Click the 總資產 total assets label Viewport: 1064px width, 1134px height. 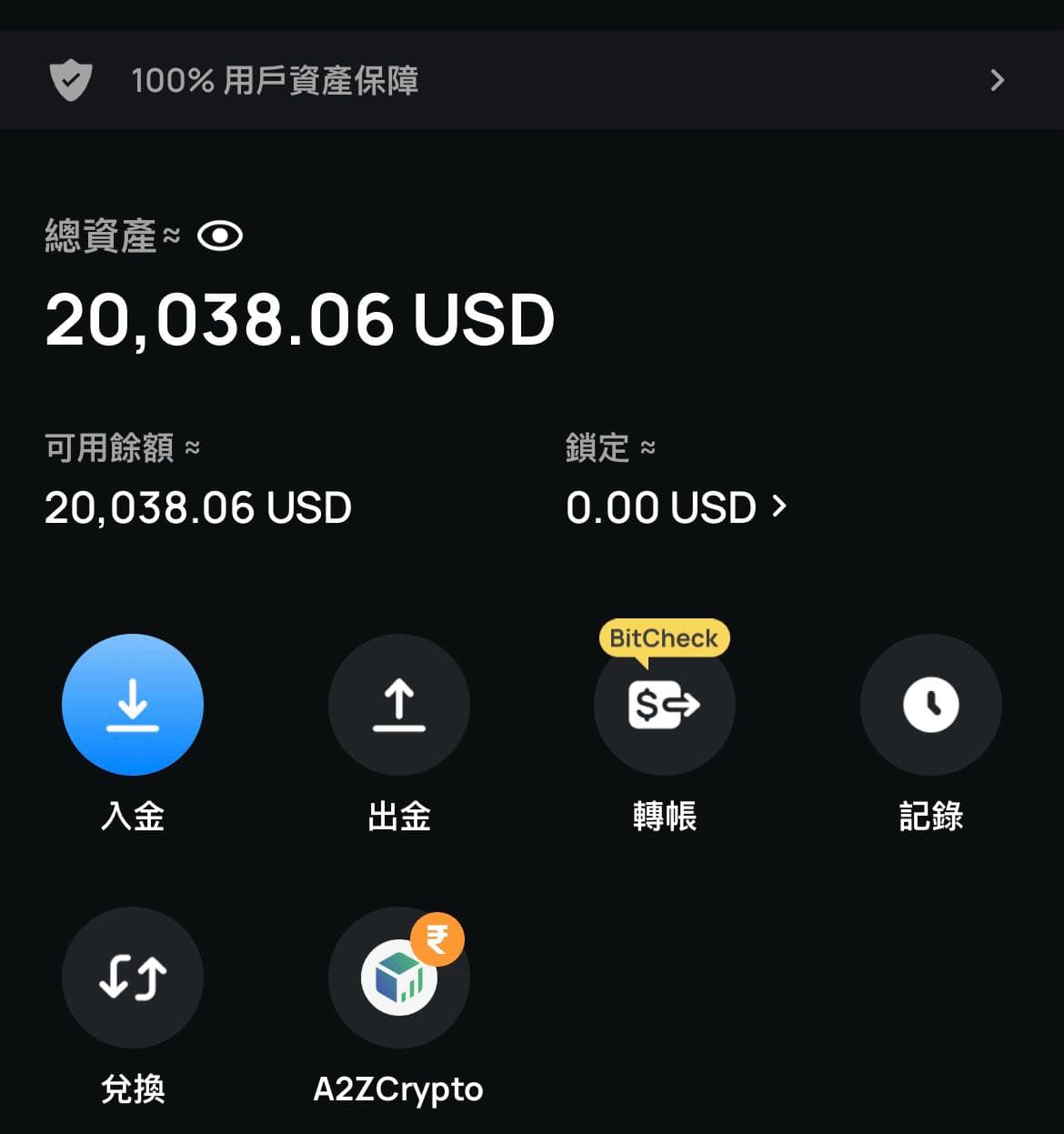103,235
